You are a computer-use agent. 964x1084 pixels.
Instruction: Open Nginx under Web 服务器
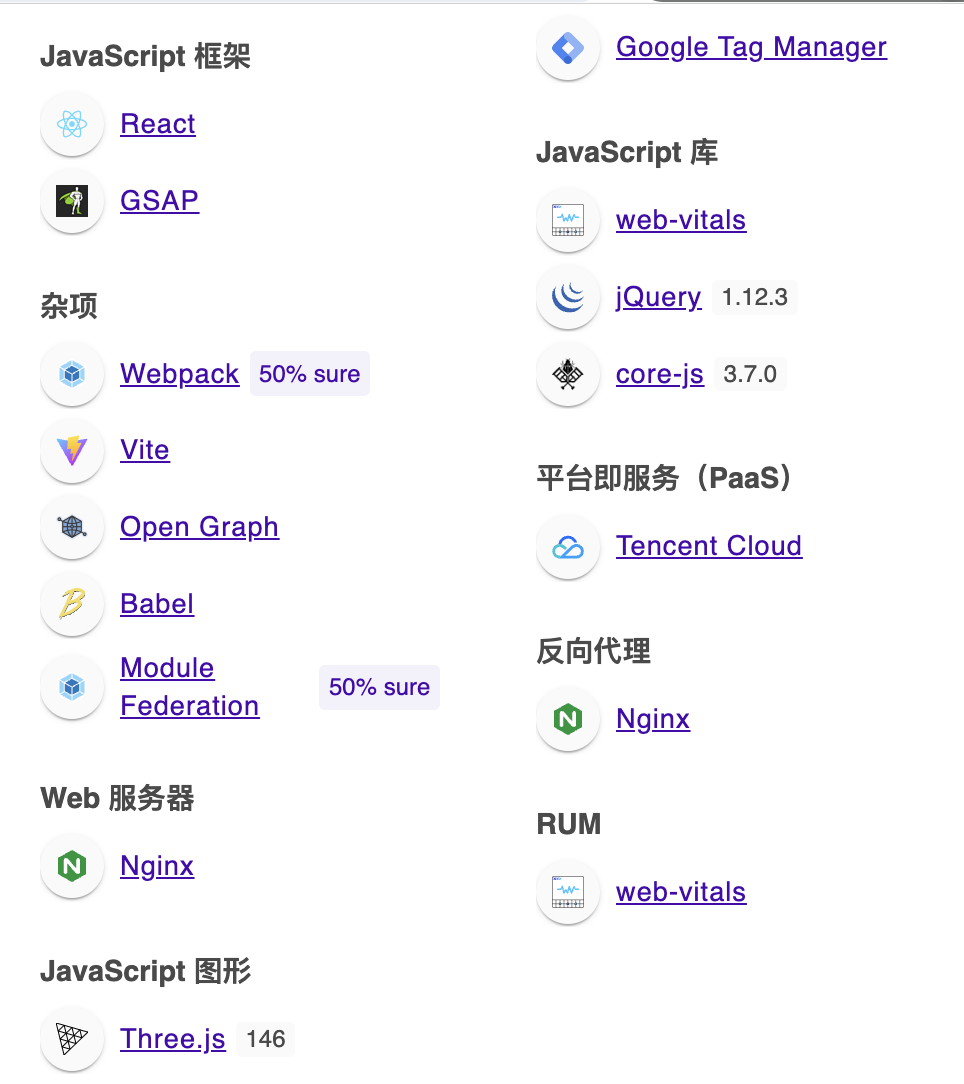click(x=156, y=866)
